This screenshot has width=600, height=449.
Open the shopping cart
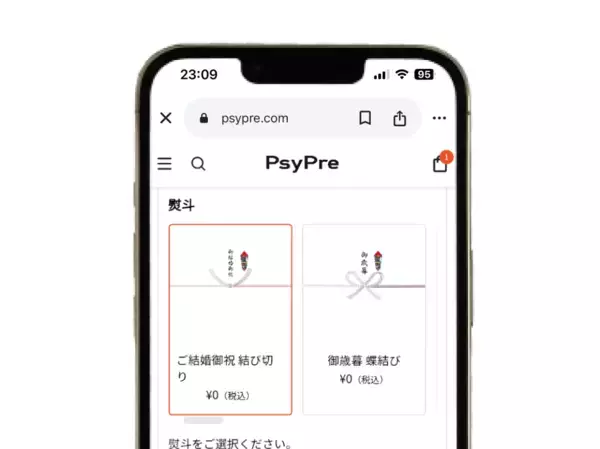440,164
